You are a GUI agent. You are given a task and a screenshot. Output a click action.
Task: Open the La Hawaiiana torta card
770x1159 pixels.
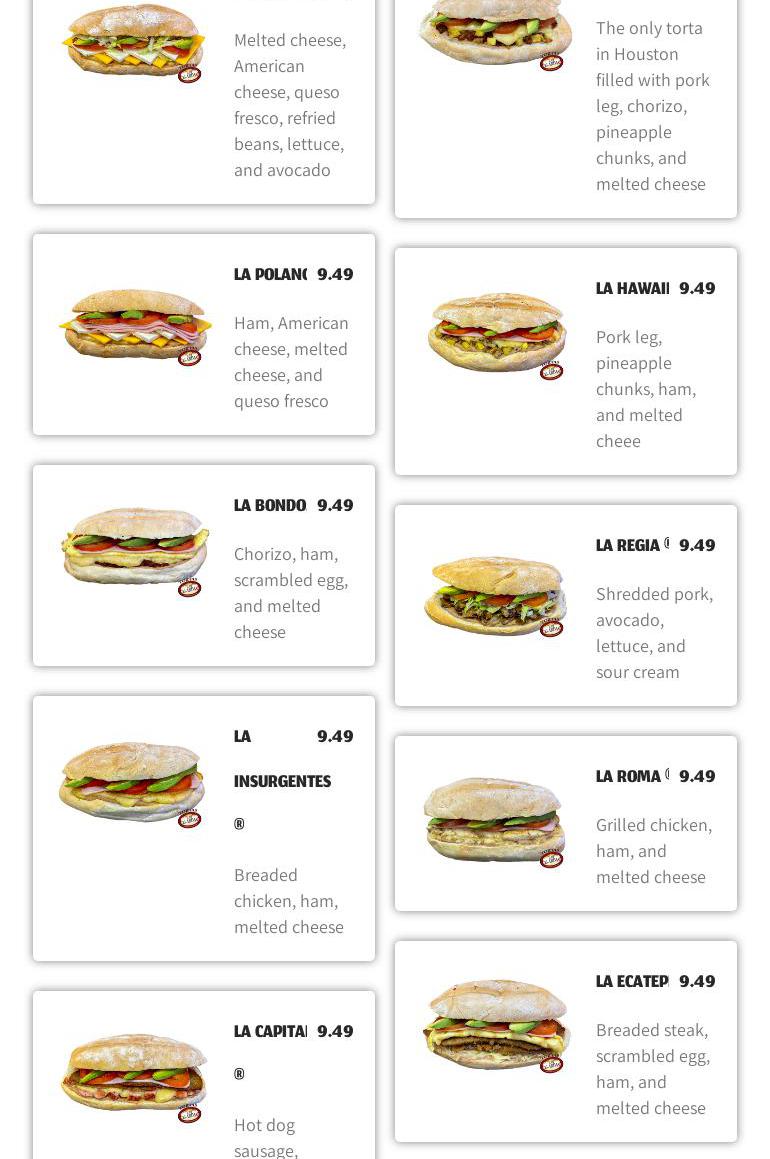(566, 362)
